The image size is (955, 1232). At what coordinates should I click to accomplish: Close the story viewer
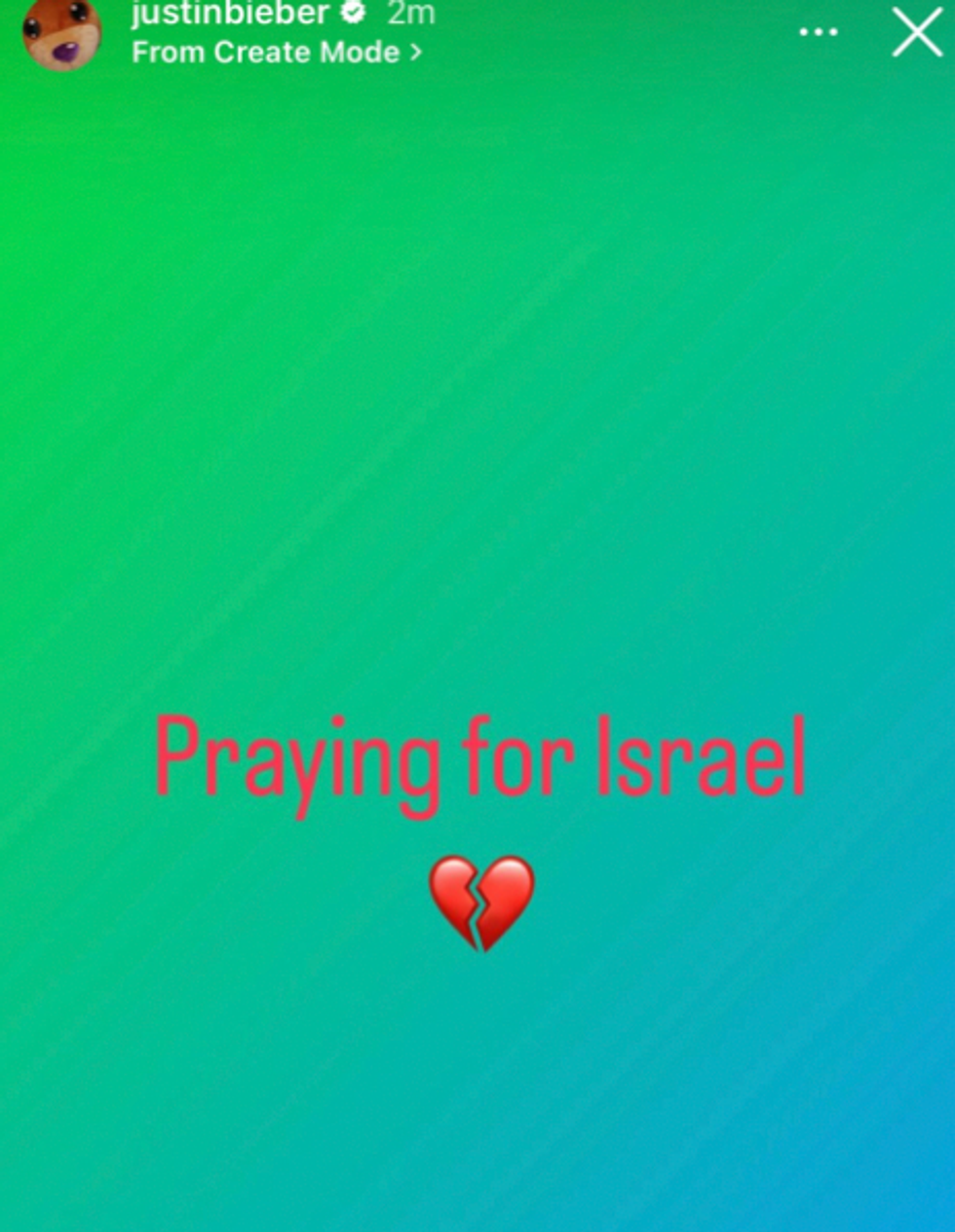pyautogui.click(x=917, y=32)
